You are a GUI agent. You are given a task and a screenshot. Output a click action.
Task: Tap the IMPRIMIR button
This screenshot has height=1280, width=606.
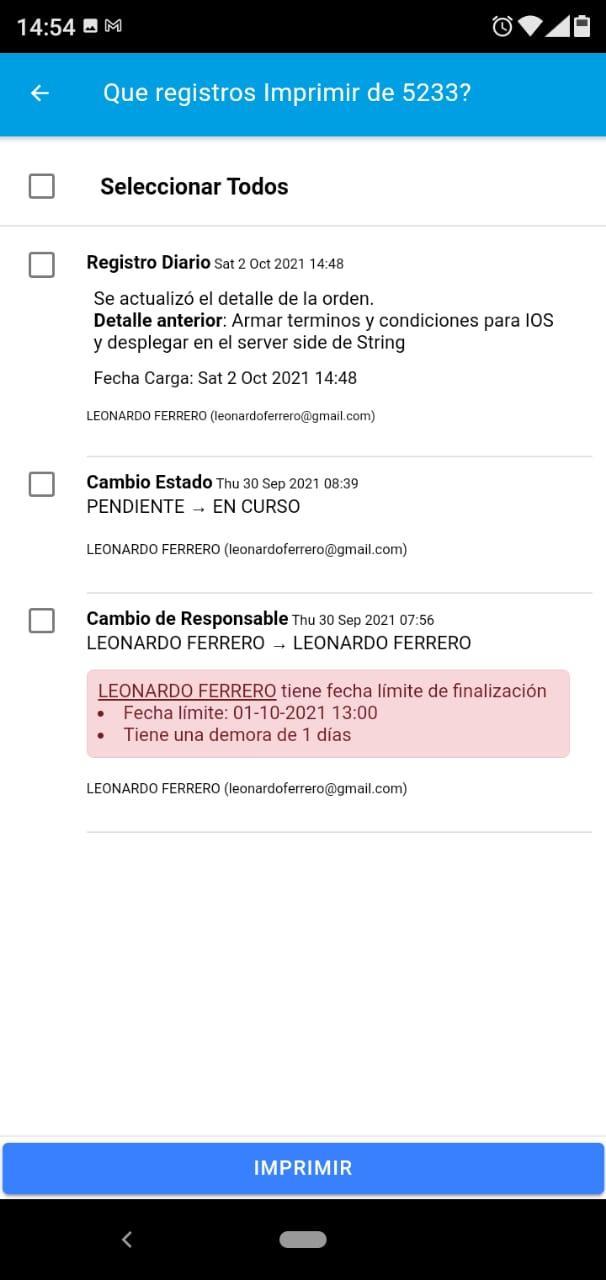tap(303, 1168)
